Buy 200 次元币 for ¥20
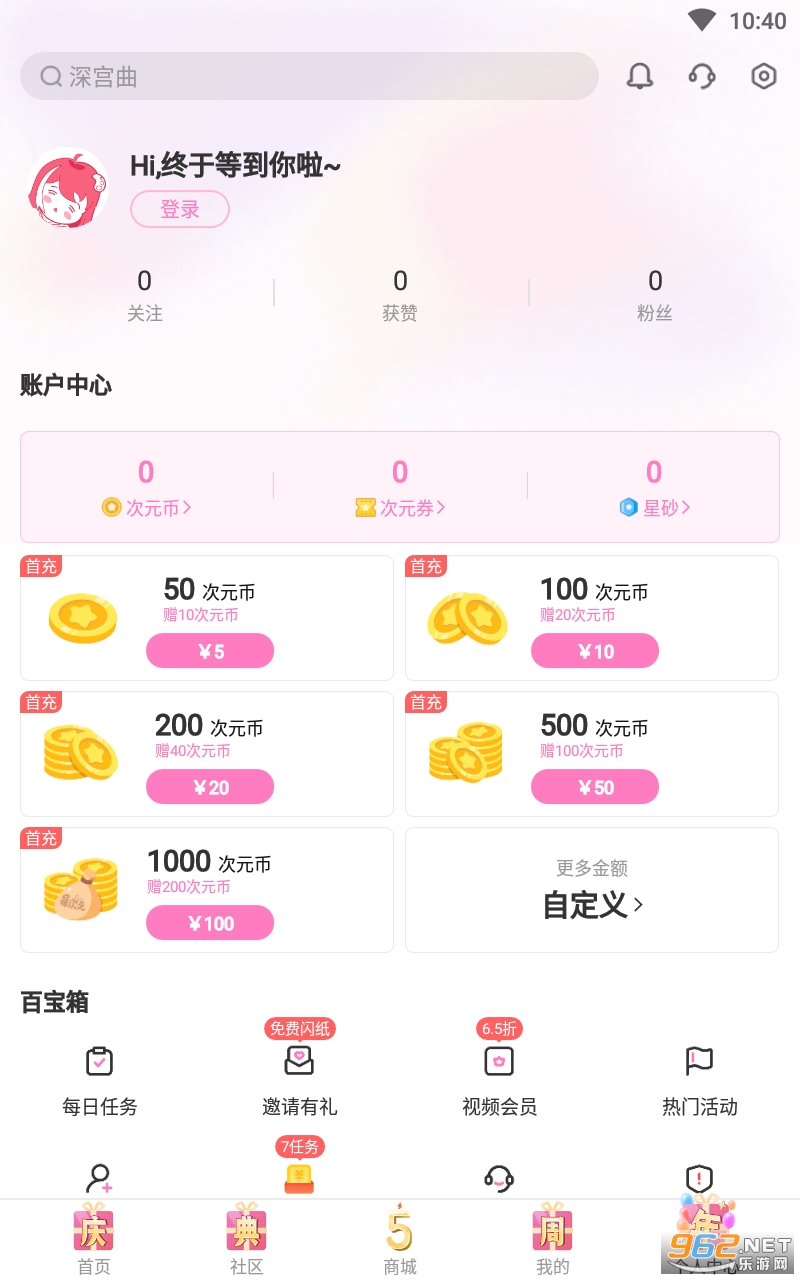Image resolution: width=800 pixels, height=1280 pixels. [210, 787]
